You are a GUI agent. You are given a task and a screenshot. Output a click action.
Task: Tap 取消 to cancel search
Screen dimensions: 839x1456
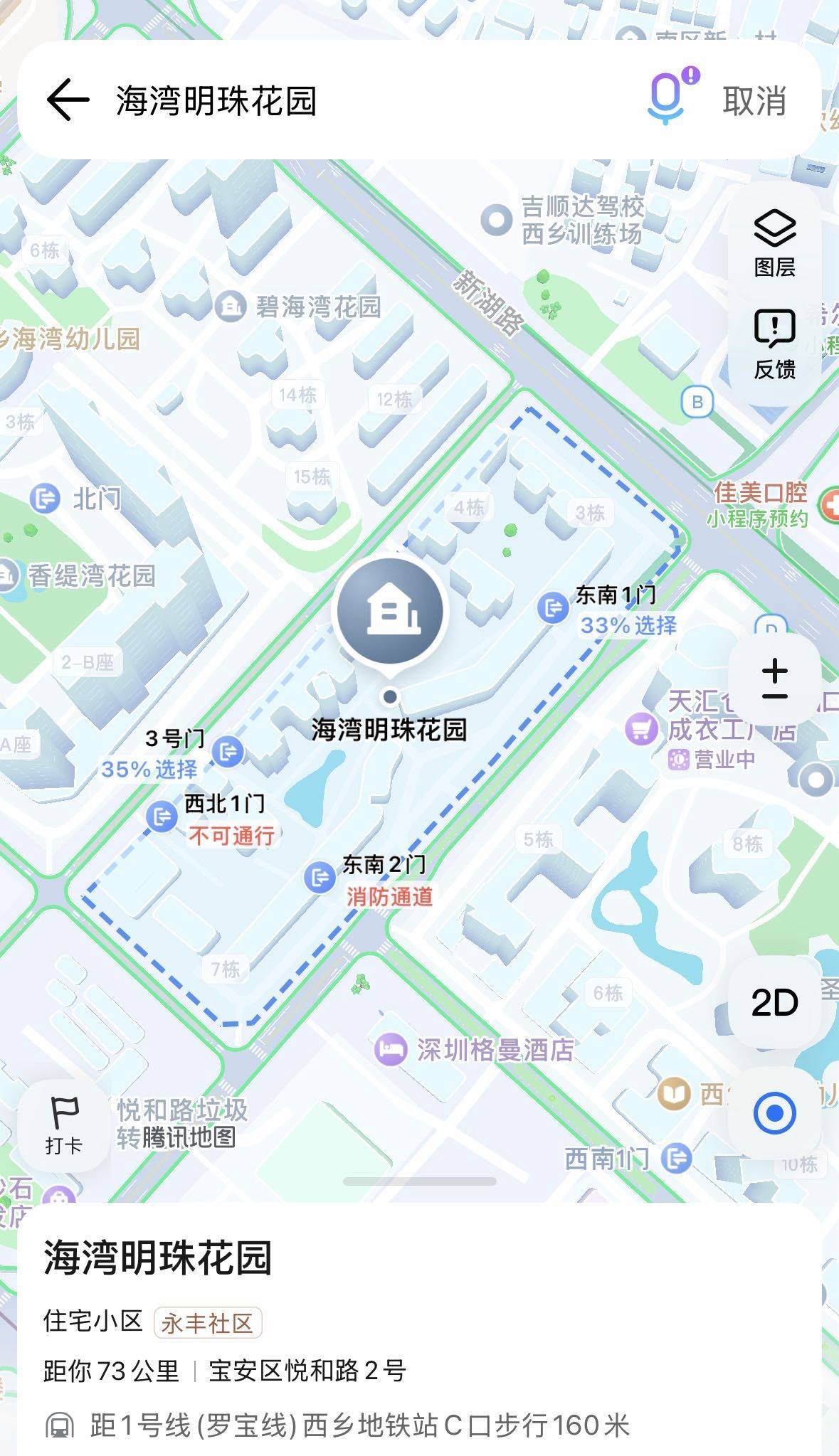[x=754, y=101]
